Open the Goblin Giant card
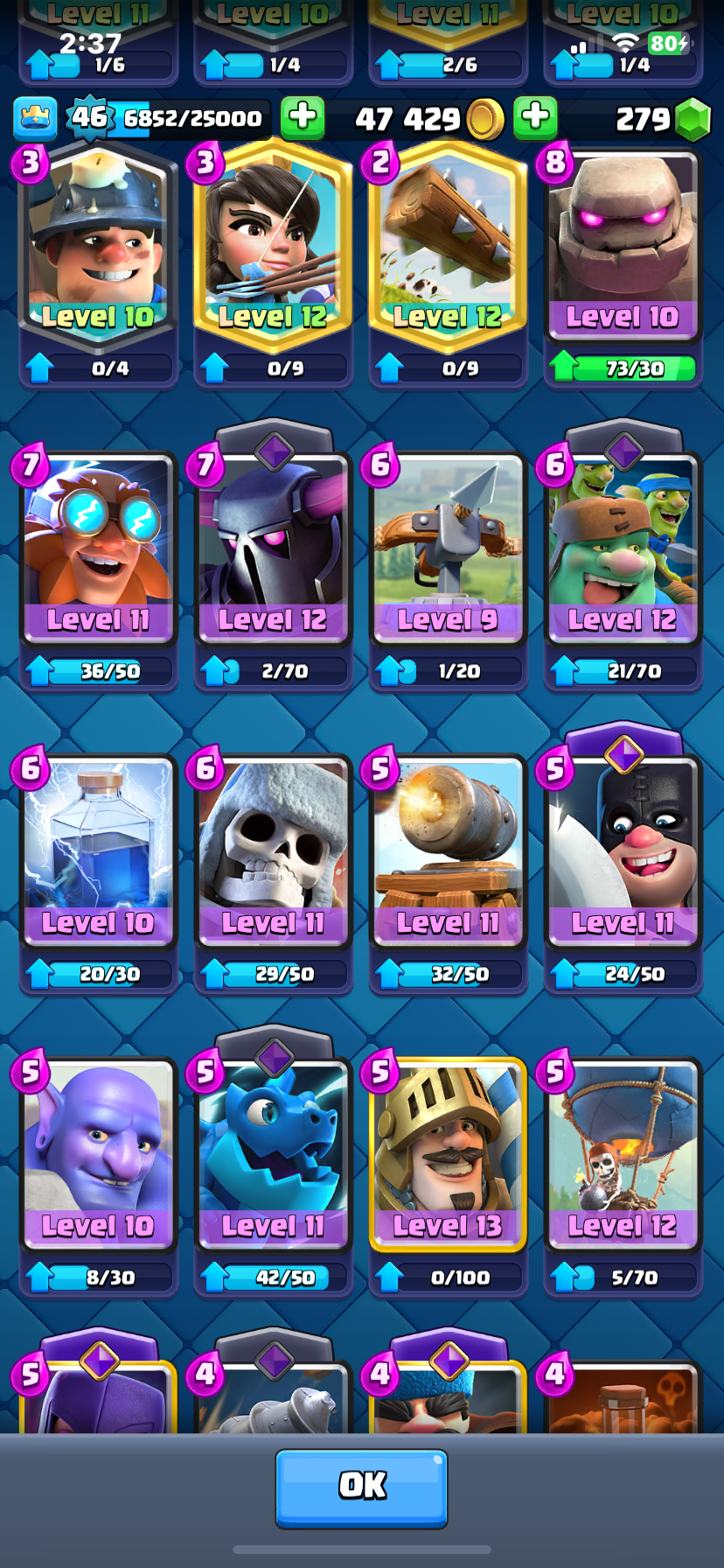 [x=623, y=551]
